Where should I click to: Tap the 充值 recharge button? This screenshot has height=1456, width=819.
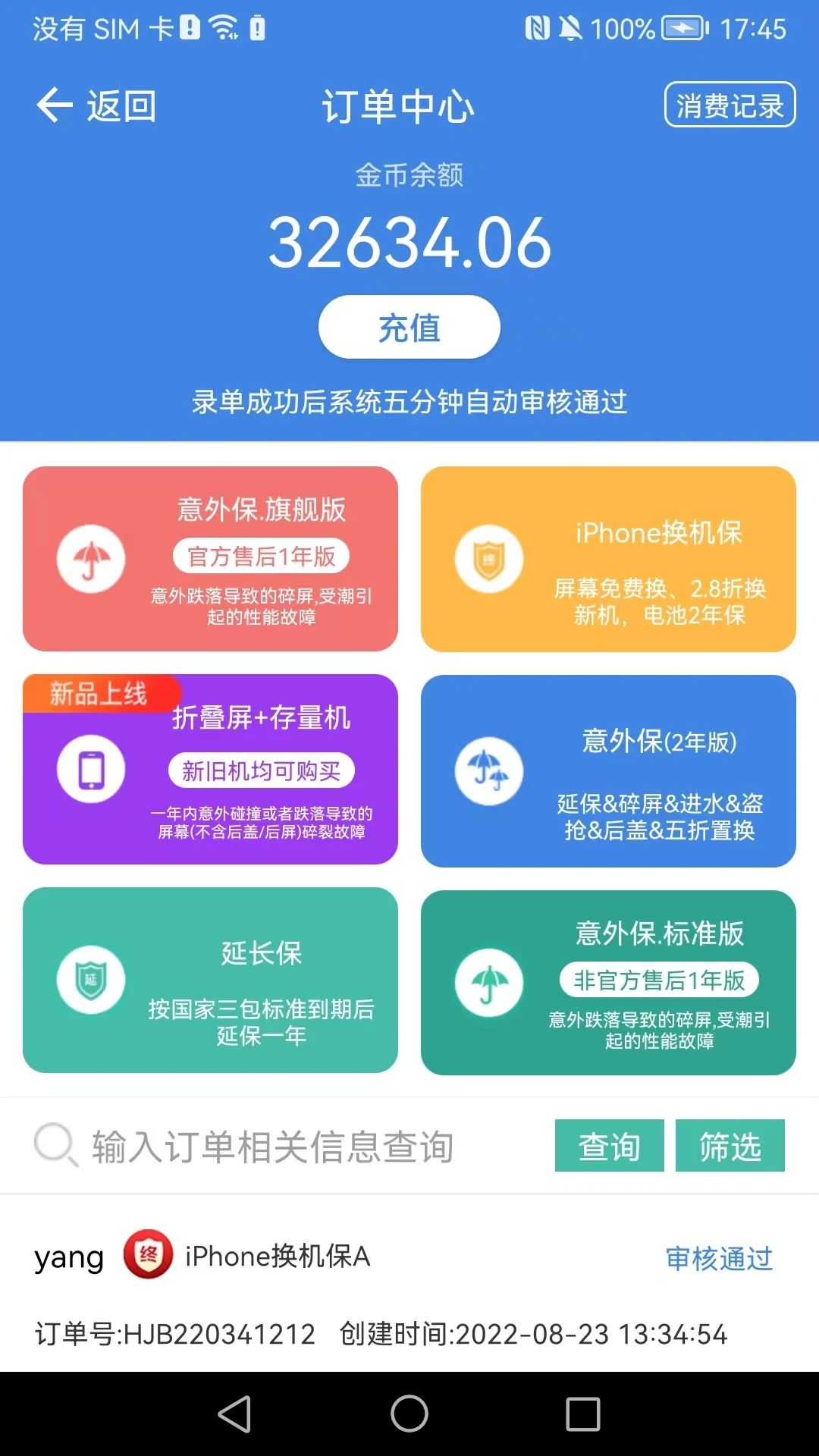[x=409, y=327]
